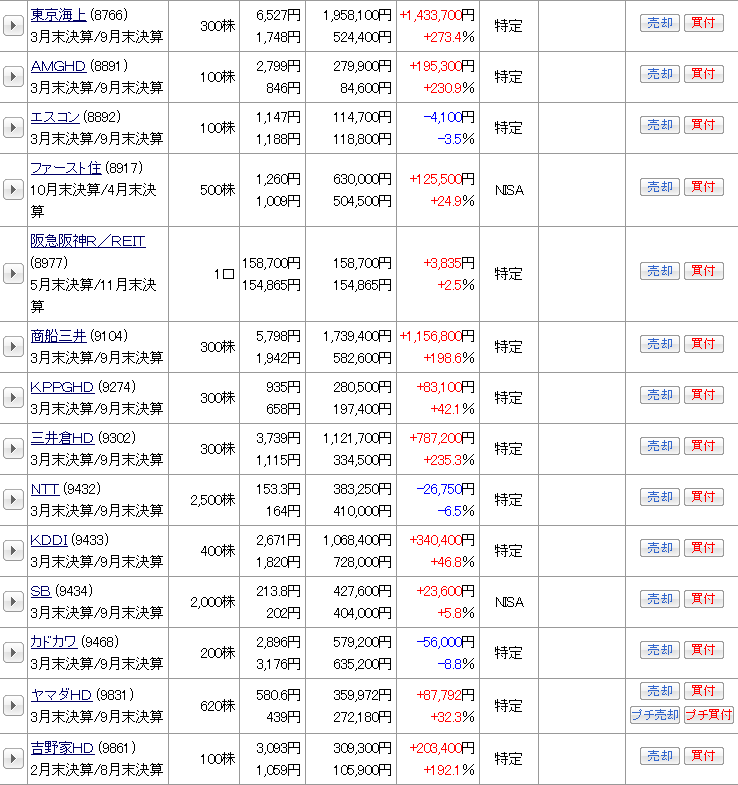Viewport: 738px width, 785px height.
Task: Sell NTT shares with 売却
Action: click(659, 497)
